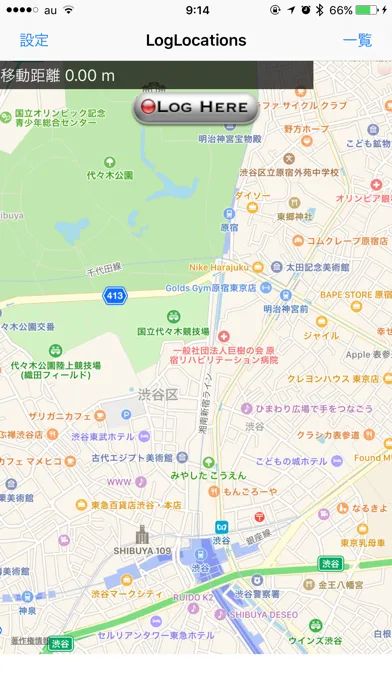392x696 pixels.
Task: Open 設定 settings in the navigation bar
Action: [34, 40]
